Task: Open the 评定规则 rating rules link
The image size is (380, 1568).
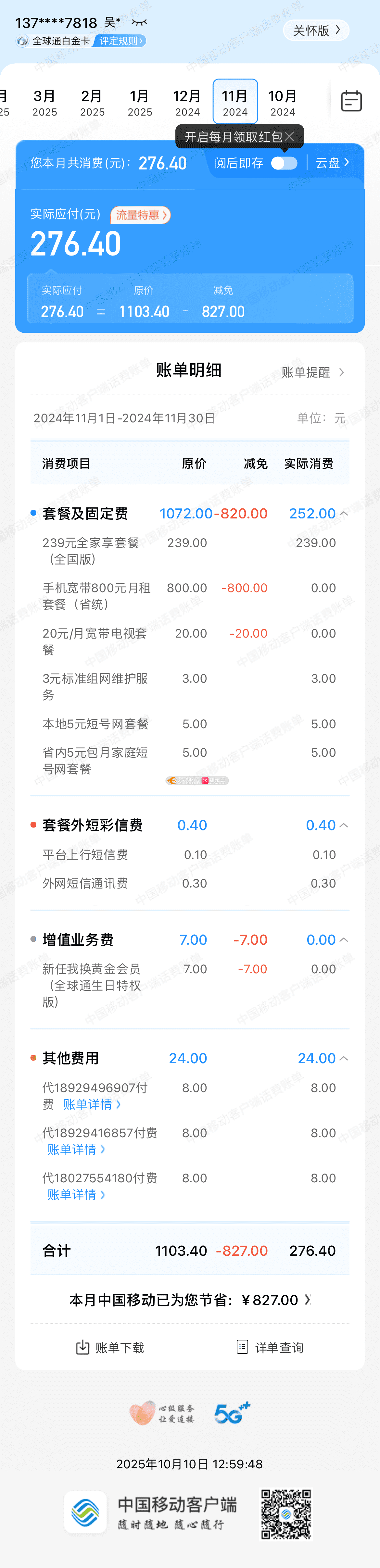Action: 120,42
